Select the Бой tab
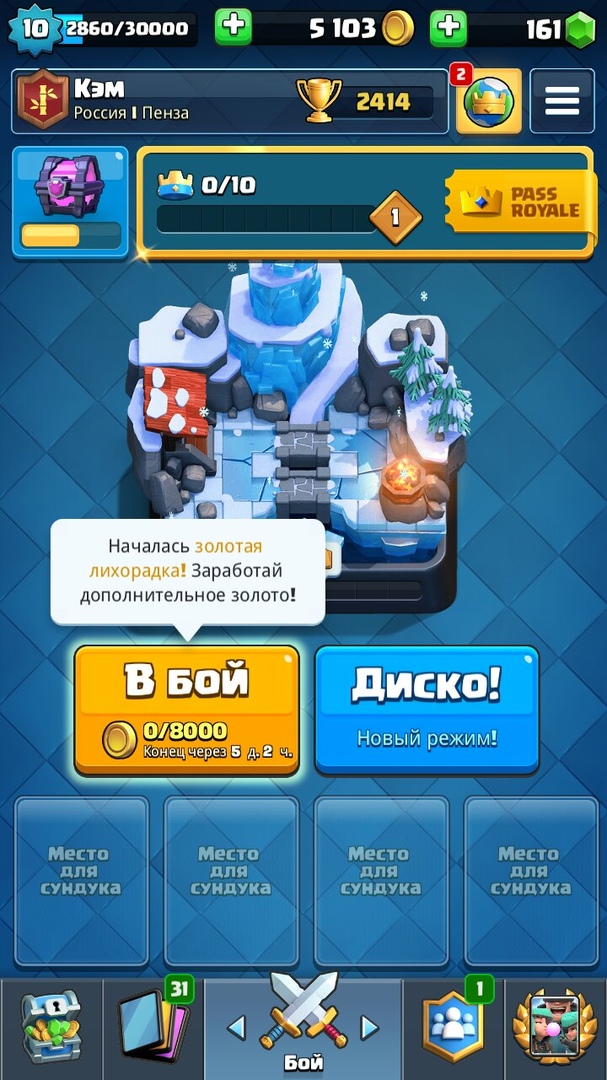Screen dimensions: 607x1080 pyautogui.click(x=303, y=1026)
